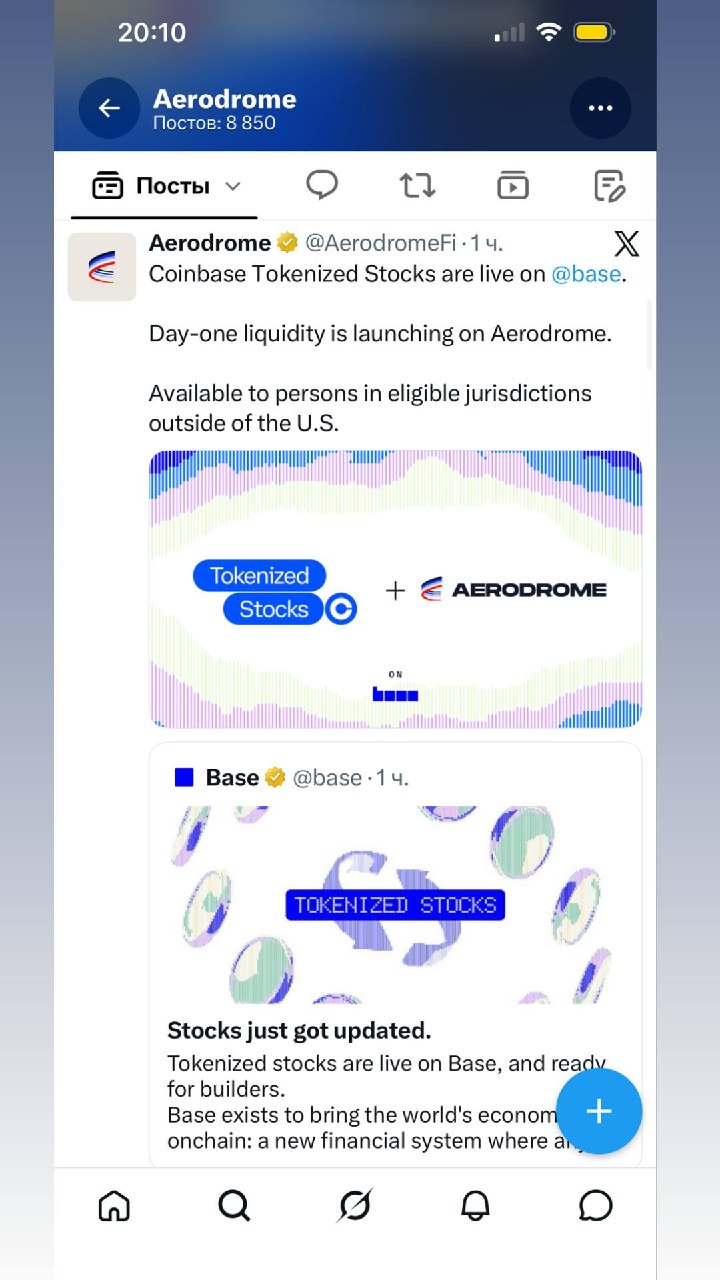Go to the Home feed tab
720x1280 pixels.
(x=114, y=1206)
